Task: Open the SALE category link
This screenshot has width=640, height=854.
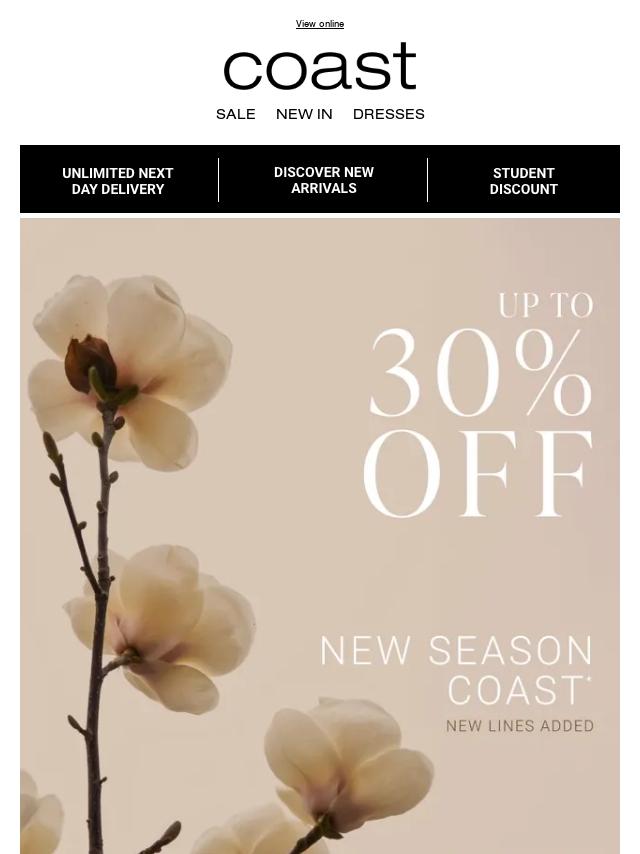Action: coord(235,114)
